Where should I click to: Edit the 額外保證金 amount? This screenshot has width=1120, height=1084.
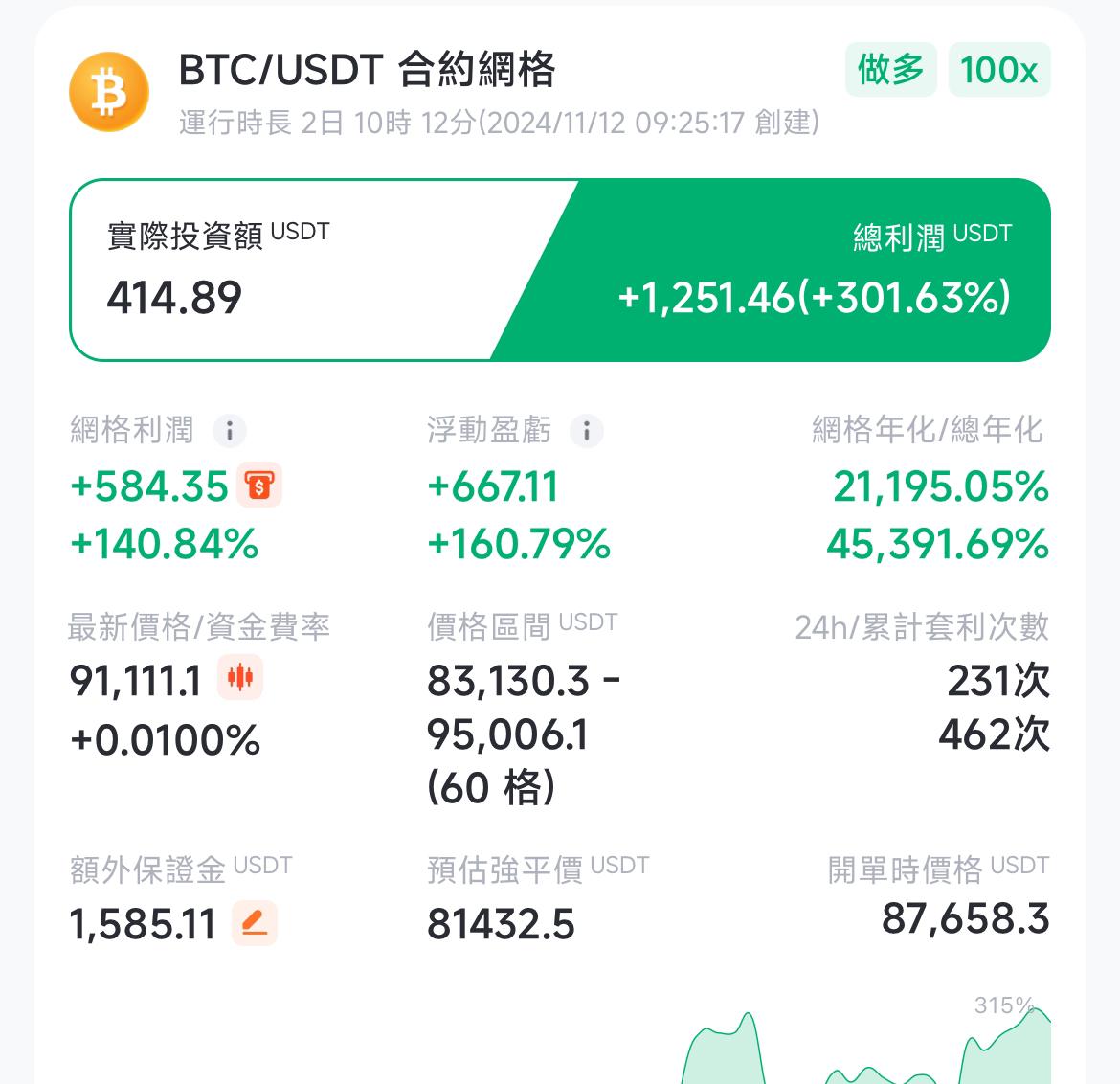click(254, 923)
